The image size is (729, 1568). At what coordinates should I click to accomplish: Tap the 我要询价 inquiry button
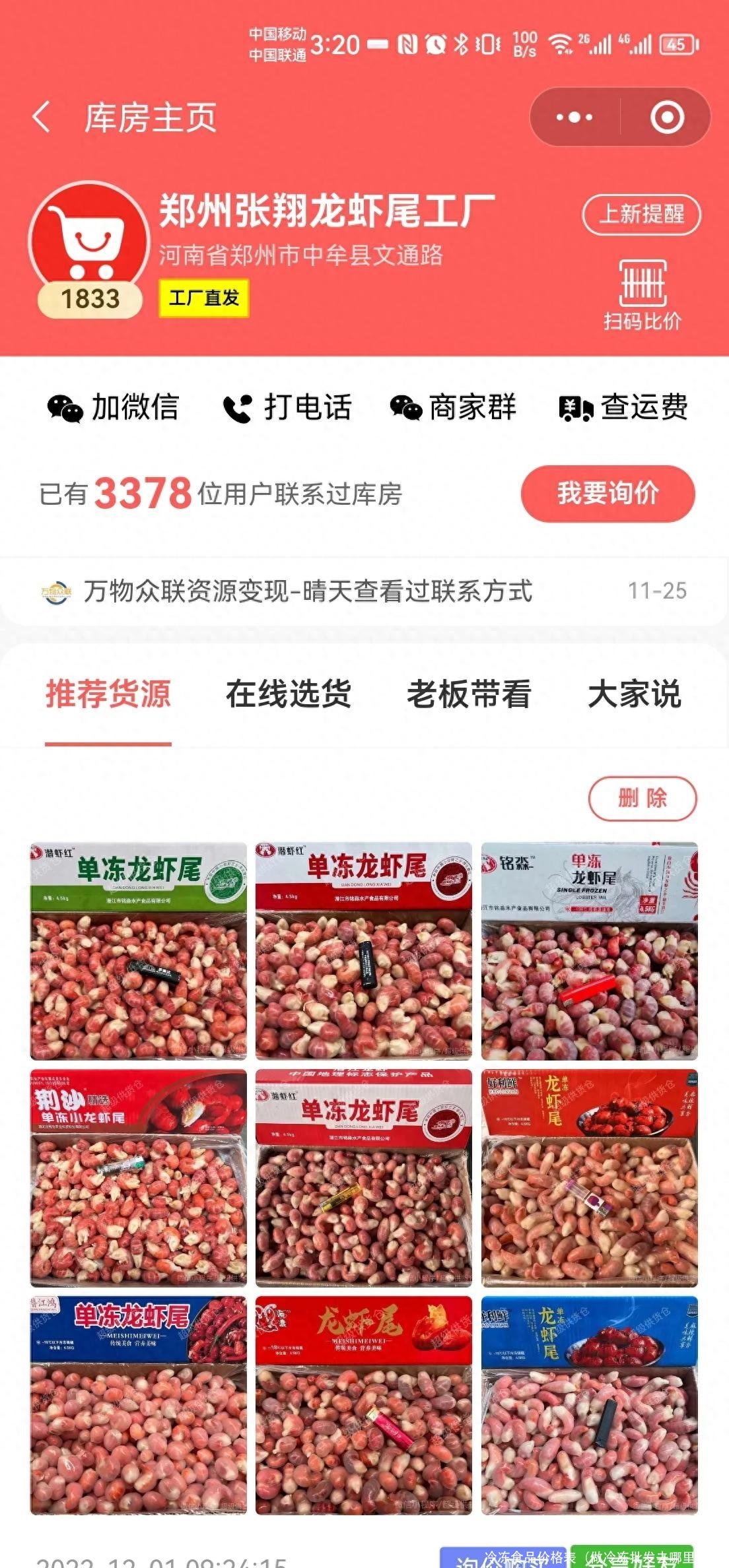pyautogui.click(x=607, y=492)
